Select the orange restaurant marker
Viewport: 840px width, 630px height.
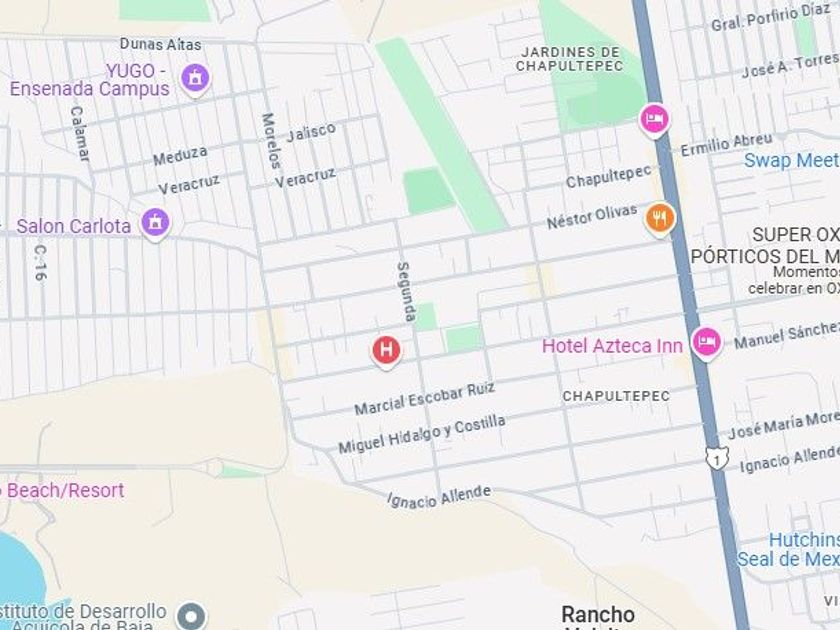point(659,220)
